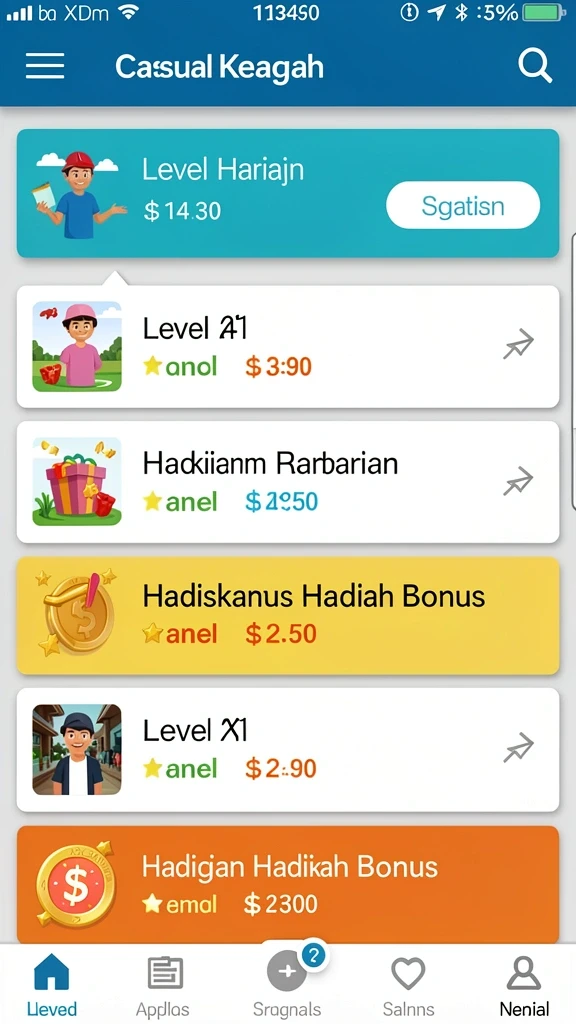576x1024 pixels.
Task: Open the Hadiskanus Hadiah Bonus card
Action: [288, 615]
